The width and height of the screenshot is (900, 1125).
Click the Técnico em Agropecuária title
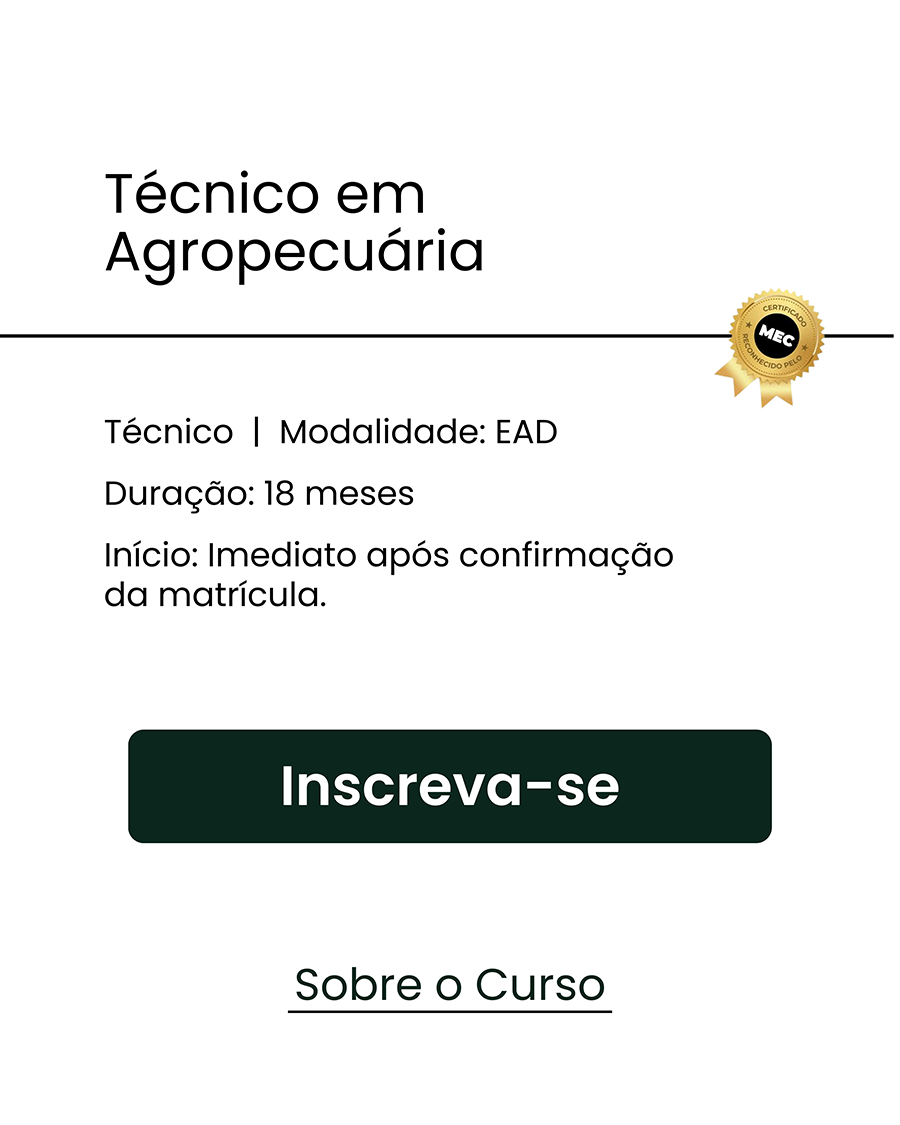(295, 220)
